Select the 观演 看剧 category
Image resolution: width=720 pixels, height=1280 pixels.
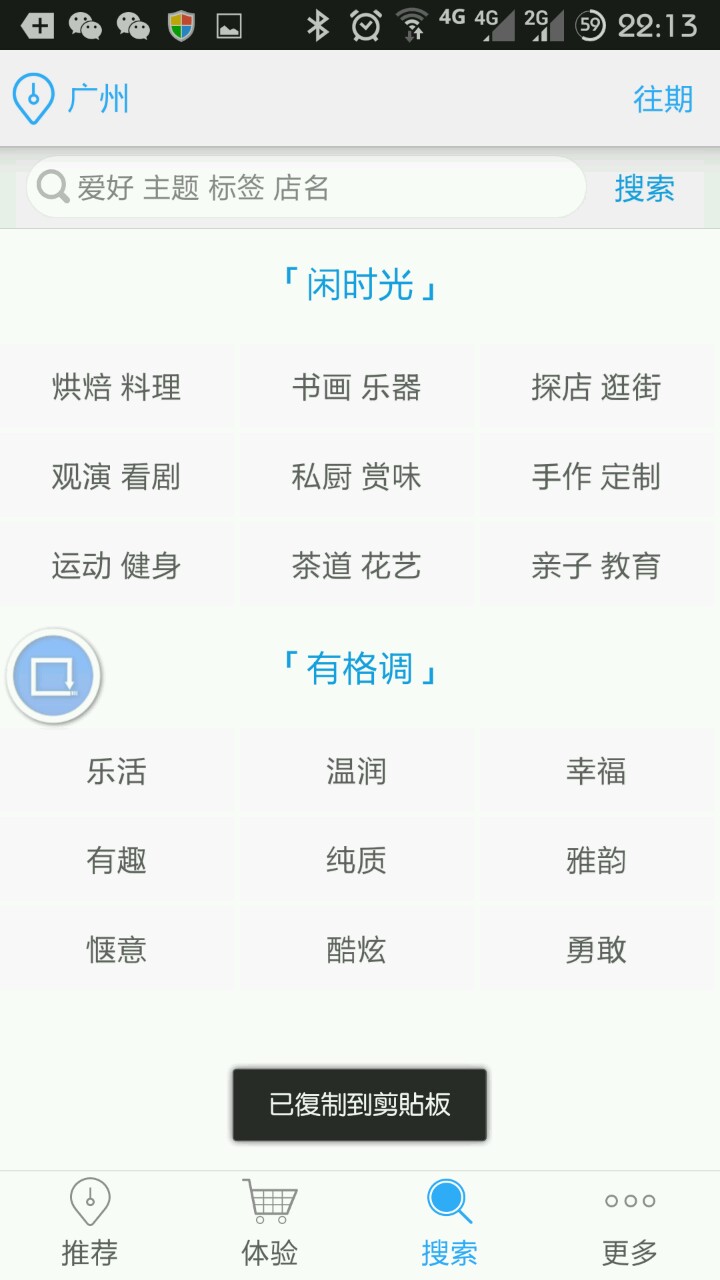tap(117, 477)
